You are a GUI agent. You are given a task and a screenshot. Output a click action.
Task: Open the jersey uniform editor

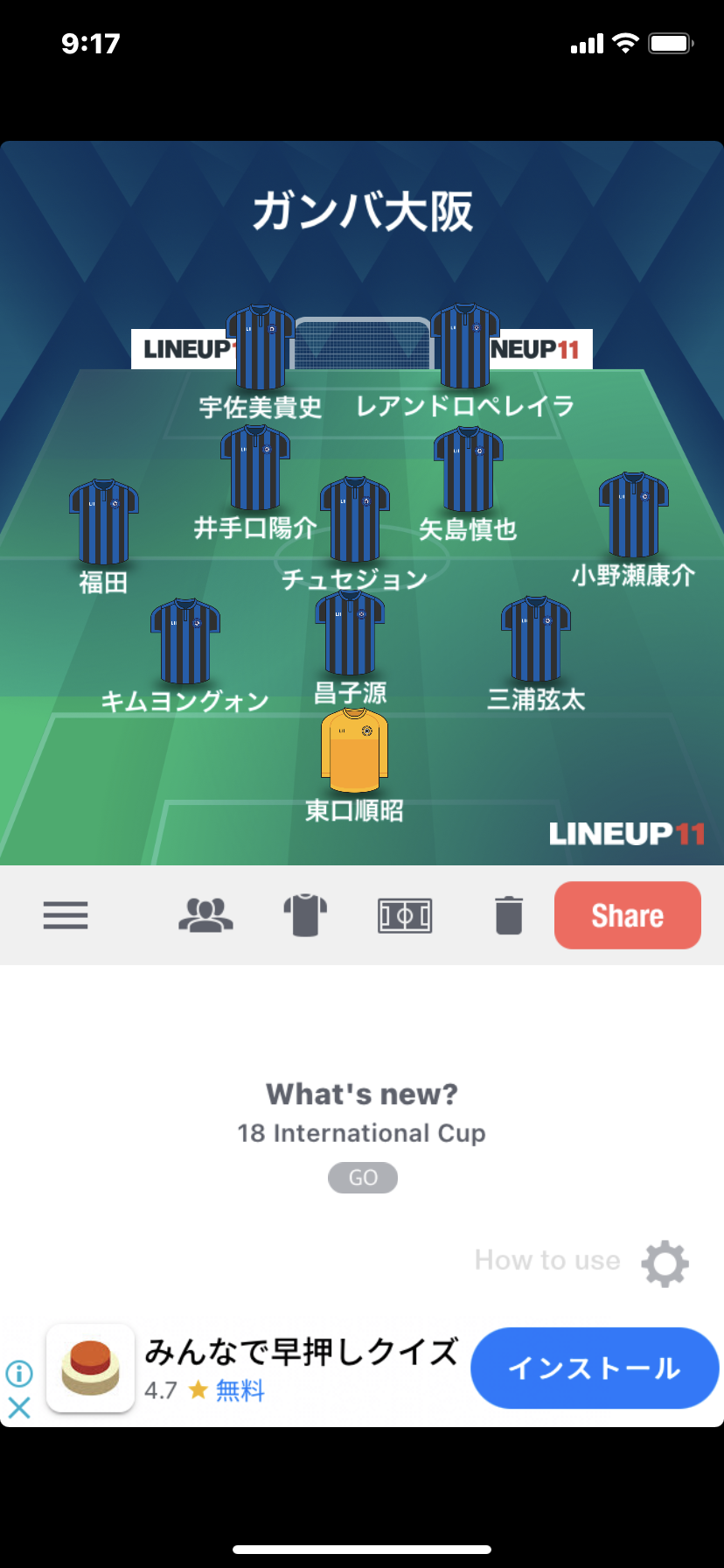[x=305, y=915]
